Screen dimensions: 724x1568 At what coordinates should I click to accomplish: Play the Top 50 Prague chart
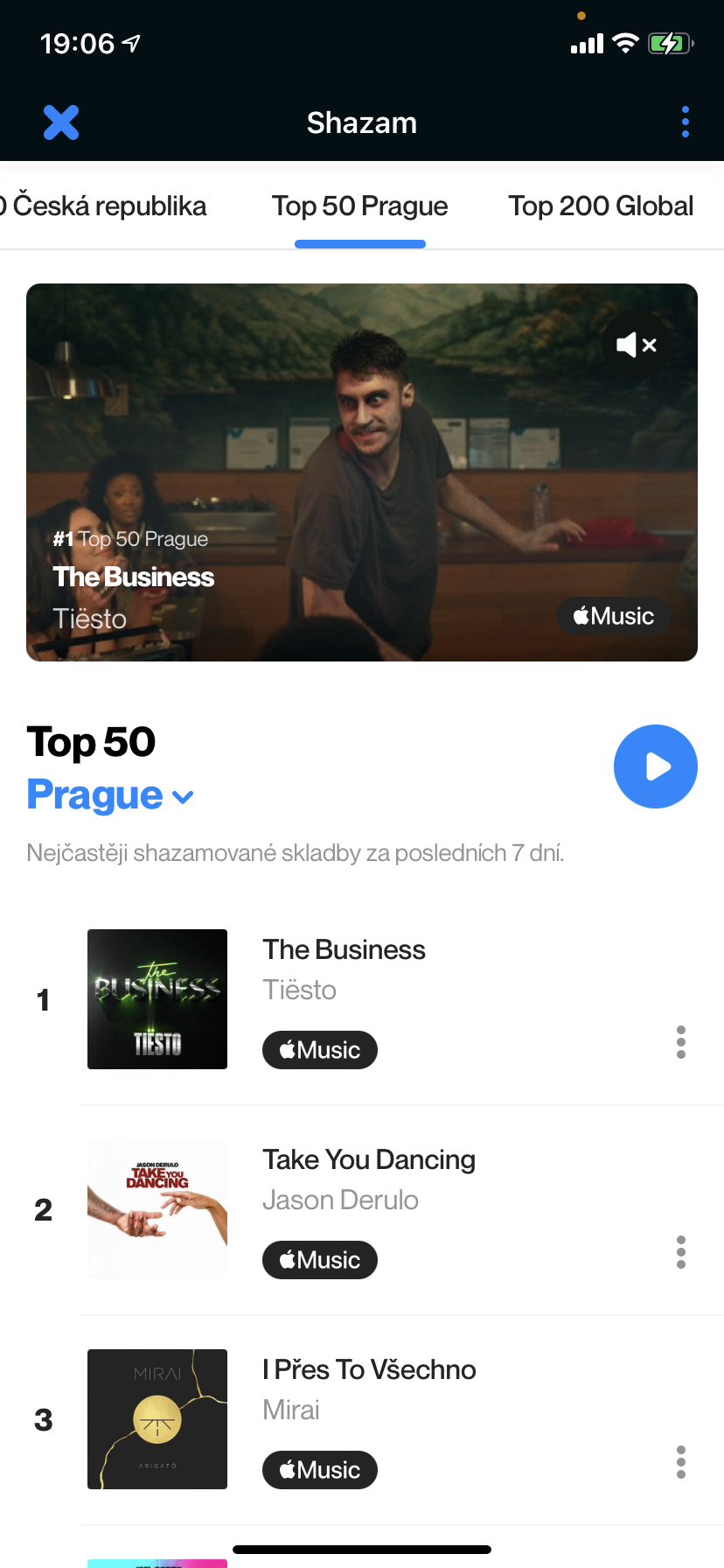(x=655, y=766)
